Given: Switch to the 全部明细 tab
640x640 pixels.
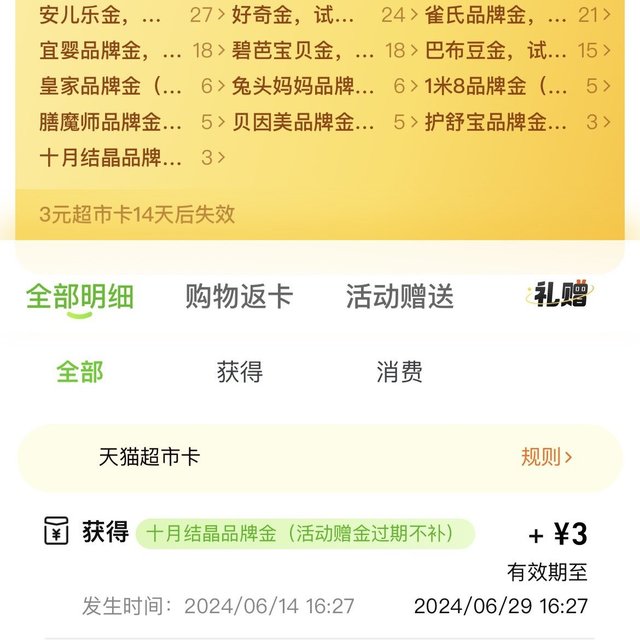Looking at the screenshot, I should point(80,297).
